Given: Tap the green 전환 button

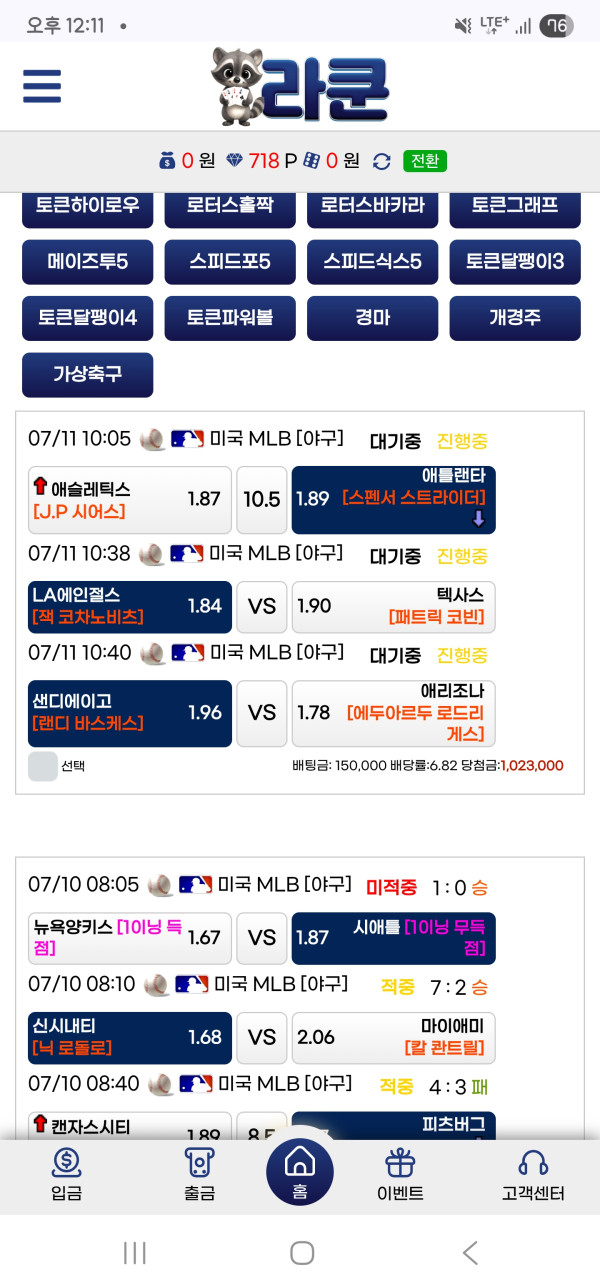Looking at the screenshot, I should [x=425, y=160].
